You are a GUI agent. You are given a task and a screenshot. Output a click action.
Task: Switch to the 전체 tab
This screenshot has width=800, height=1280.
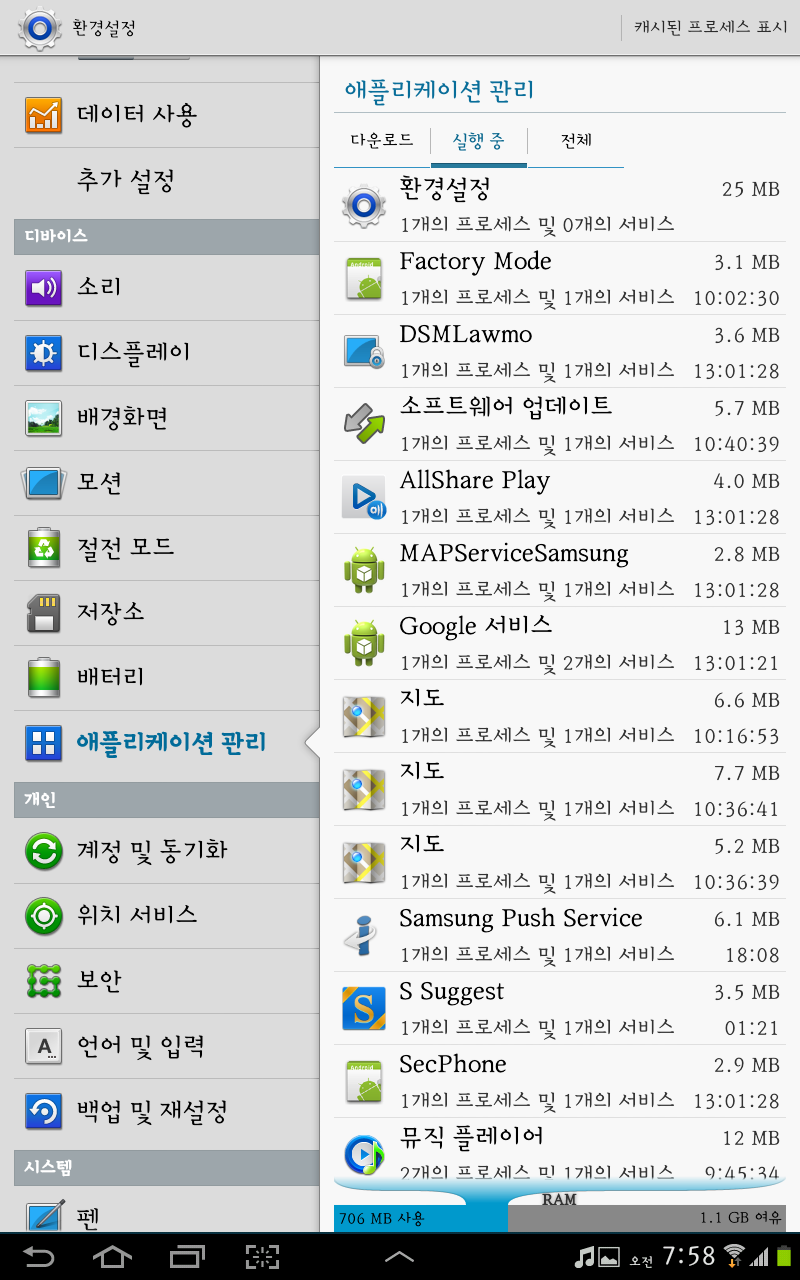click(x=576, y=141)
